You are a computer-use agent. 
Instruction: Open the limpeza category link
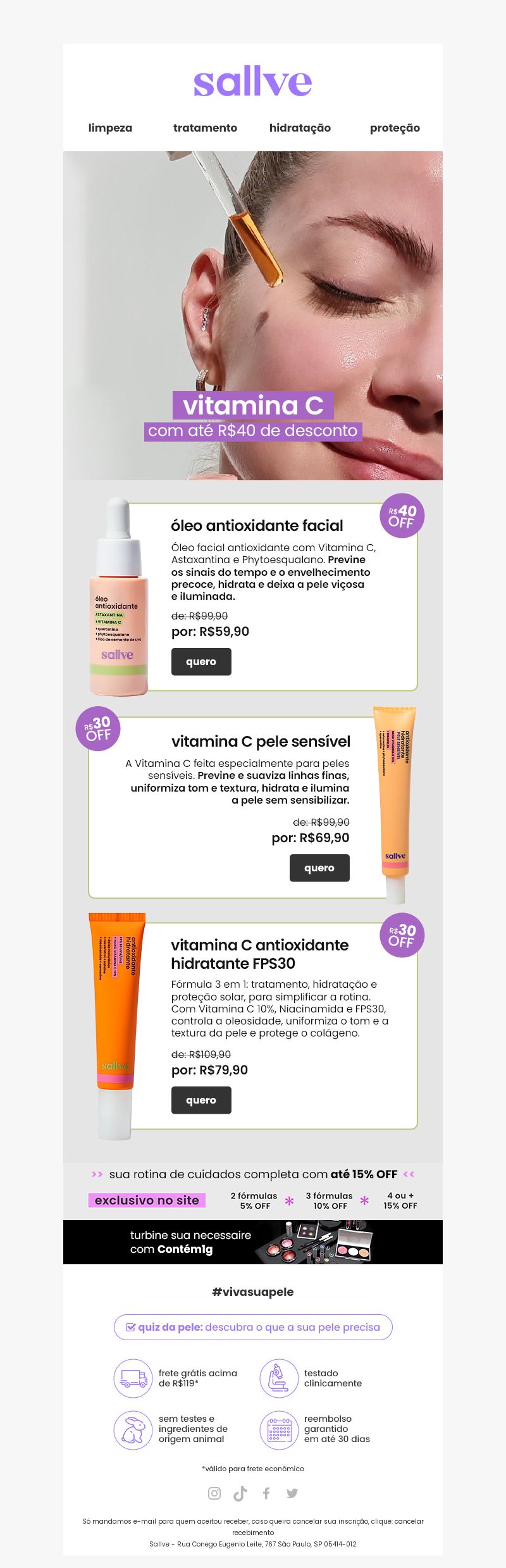pyautogui.click(x=110, y=128)
